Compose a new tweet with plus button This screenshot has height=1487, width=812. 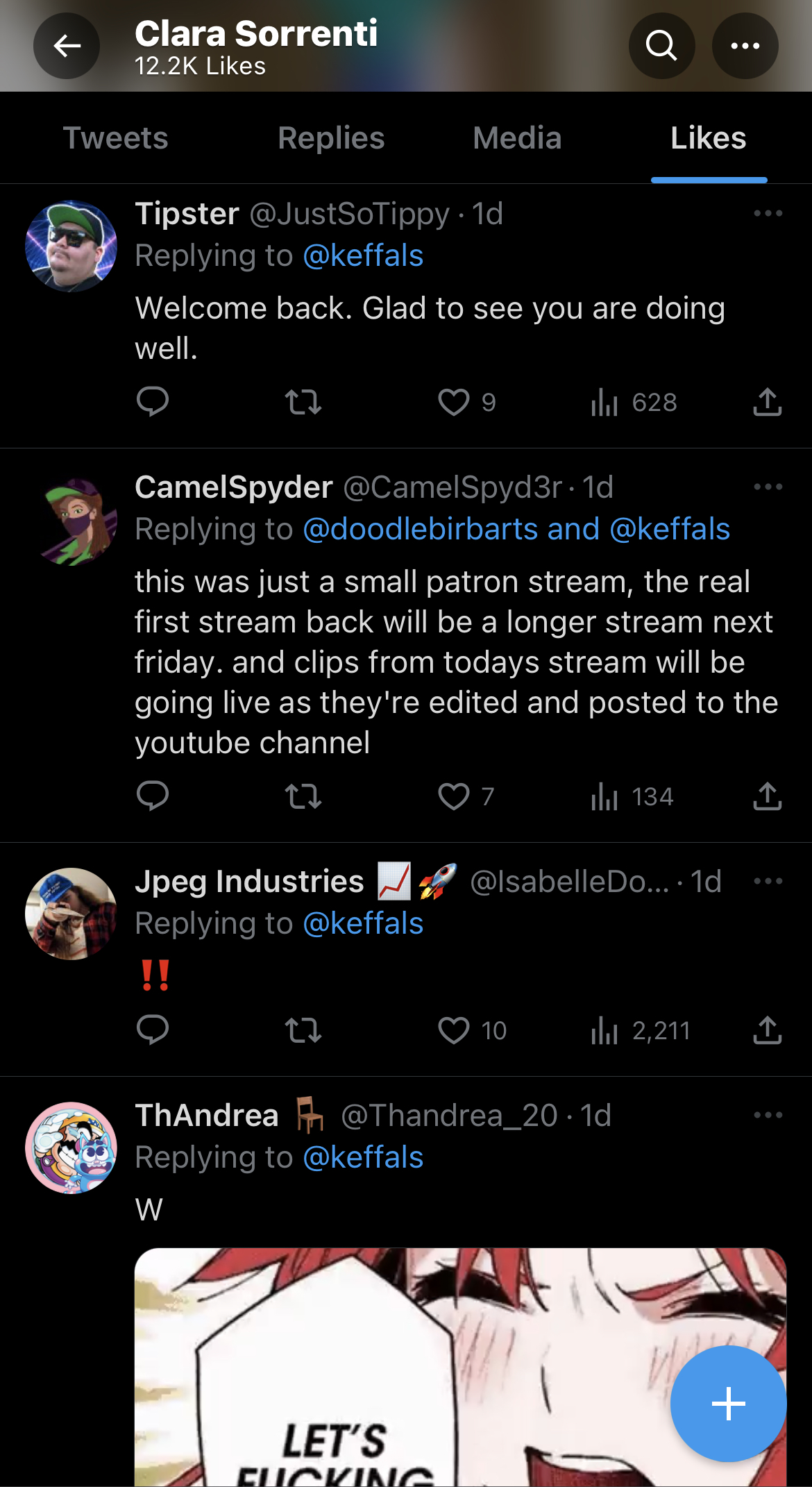[x=728, y=1404]
